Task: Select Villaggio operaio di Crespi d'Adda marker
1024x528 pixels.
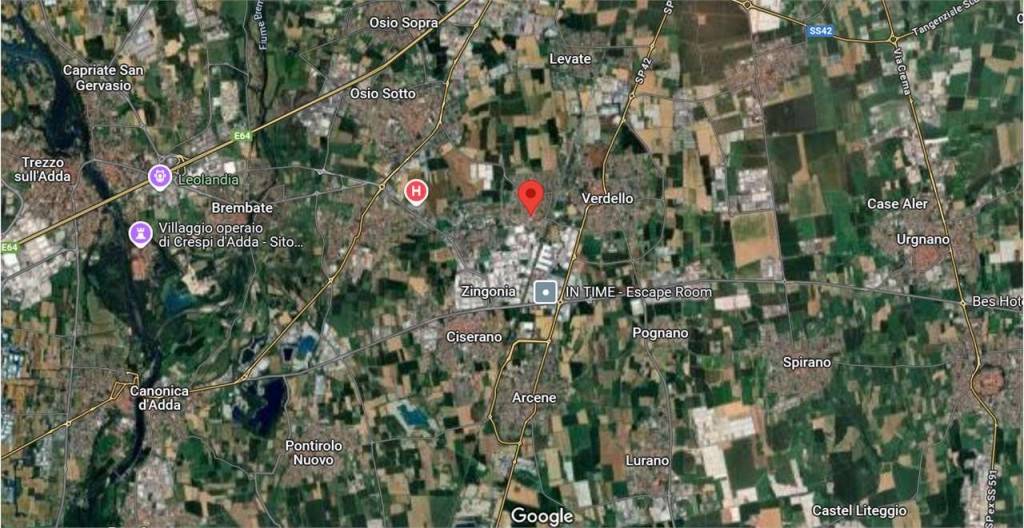Action: (x=141, y=234)
